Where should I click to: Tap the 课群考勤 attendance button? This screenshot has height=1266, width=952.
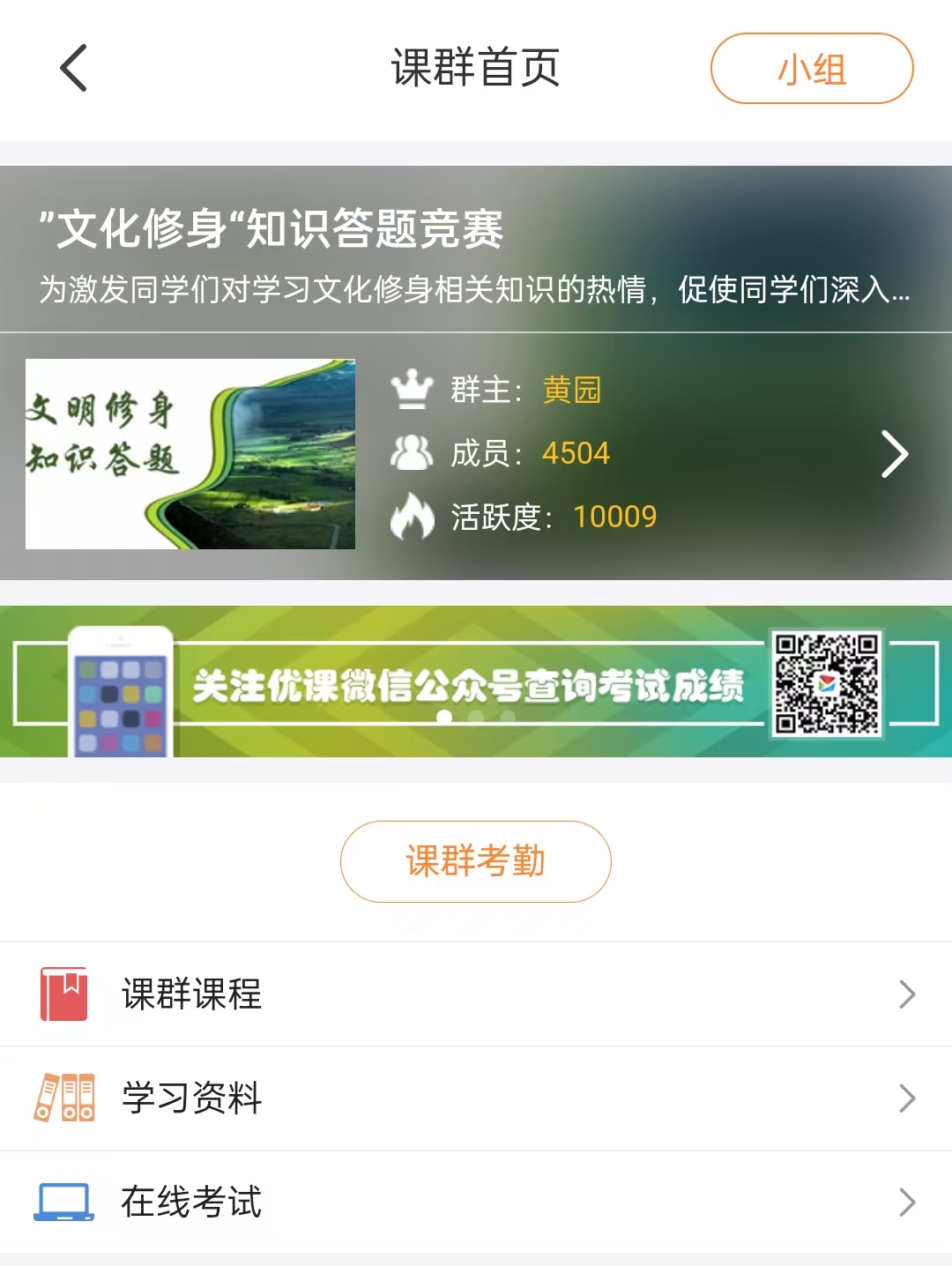click(x=476, y=861)
